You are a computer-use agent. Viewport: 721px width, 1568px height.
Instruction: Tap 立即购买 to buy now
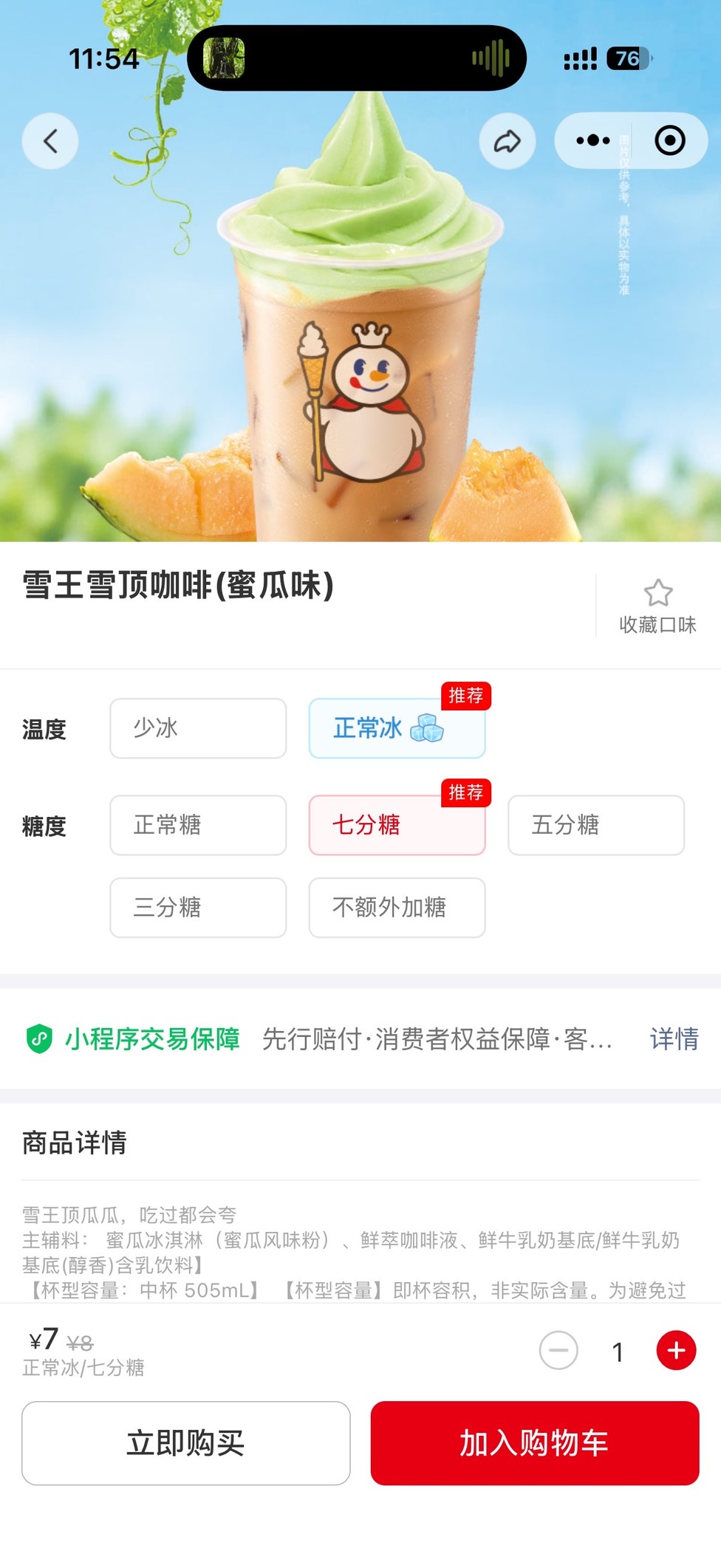coord(186,1442)
